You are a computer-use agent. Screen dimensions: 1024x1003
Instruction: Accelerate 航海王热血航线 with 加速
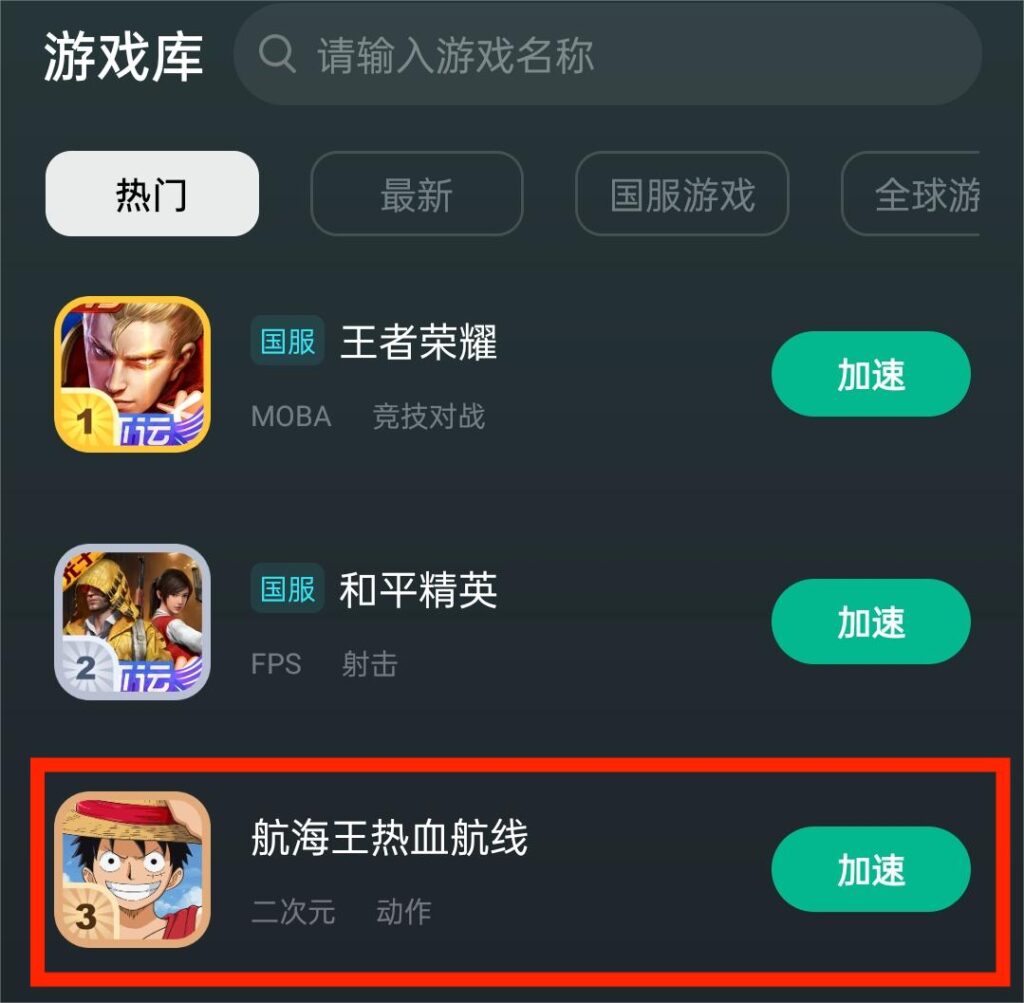pos(870,869)
